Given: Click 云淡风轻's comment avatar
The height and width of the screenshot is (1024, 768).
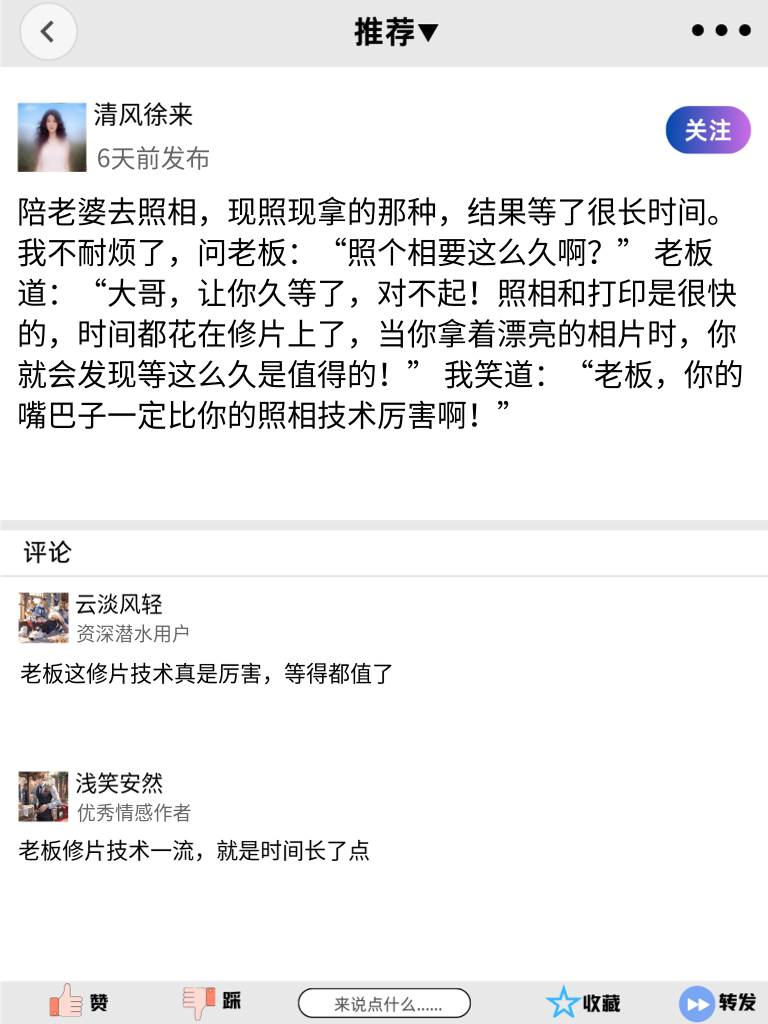Looking at the screenshot, I should (x=43, y=618).
